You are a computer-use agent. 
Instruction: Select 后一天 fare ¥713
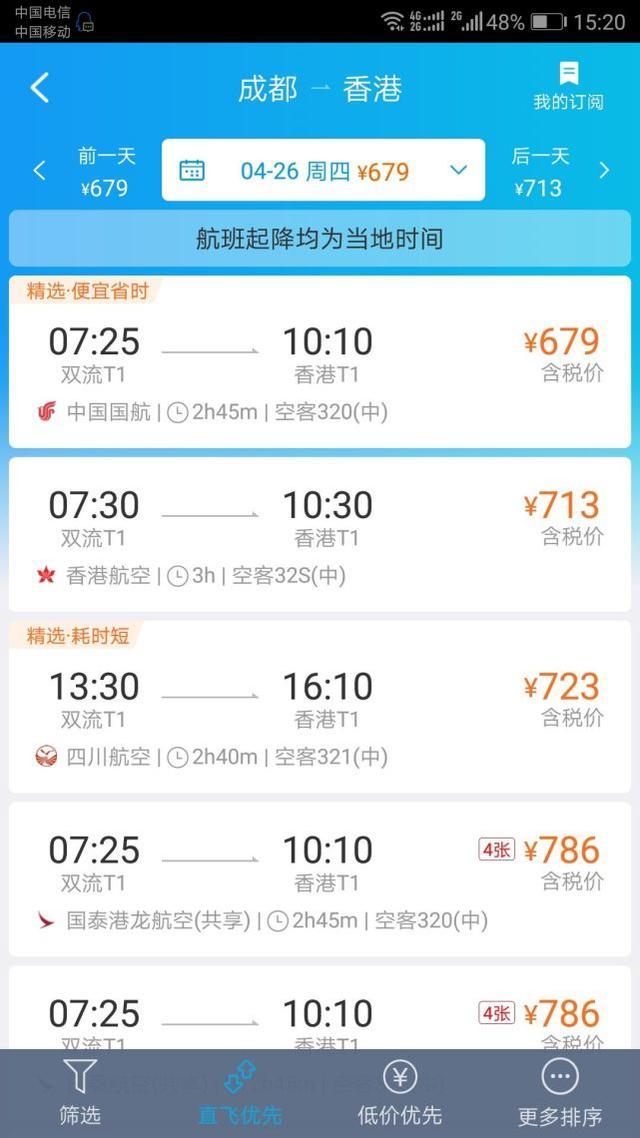coord(539,172)
